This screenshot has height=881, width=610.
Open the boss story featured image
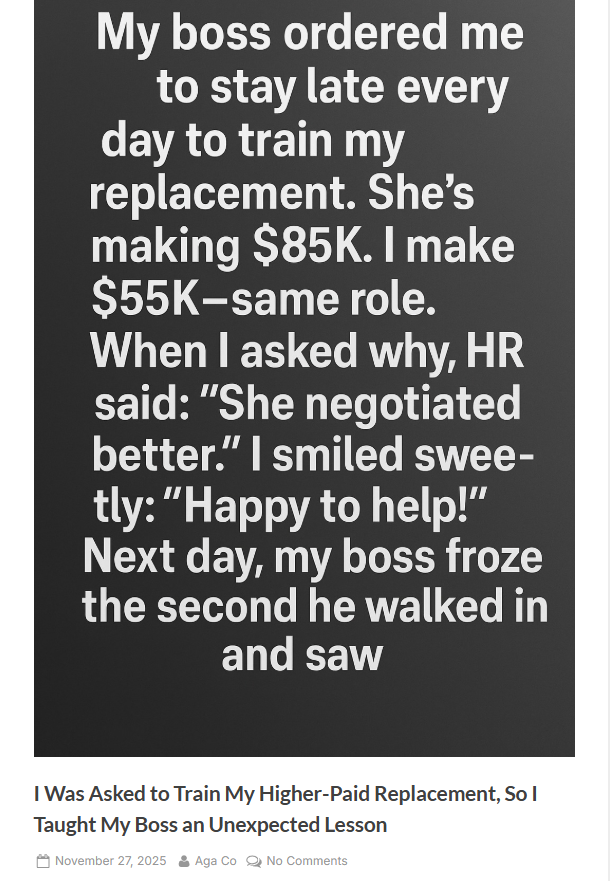pos(304,378)
